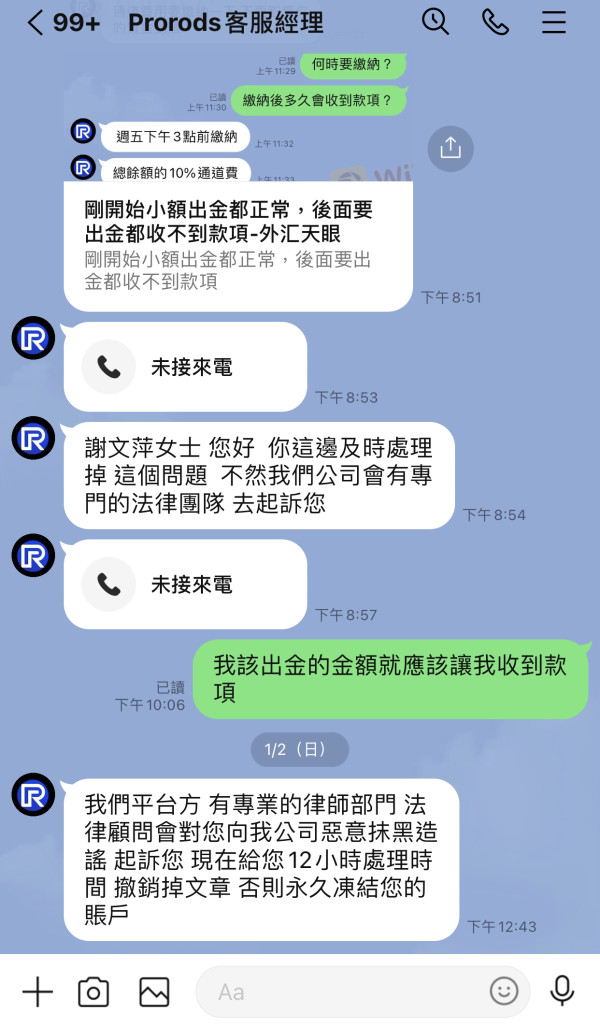Go back to the chat list
This screenshot has height=1028, width=600.
point(35,22)
